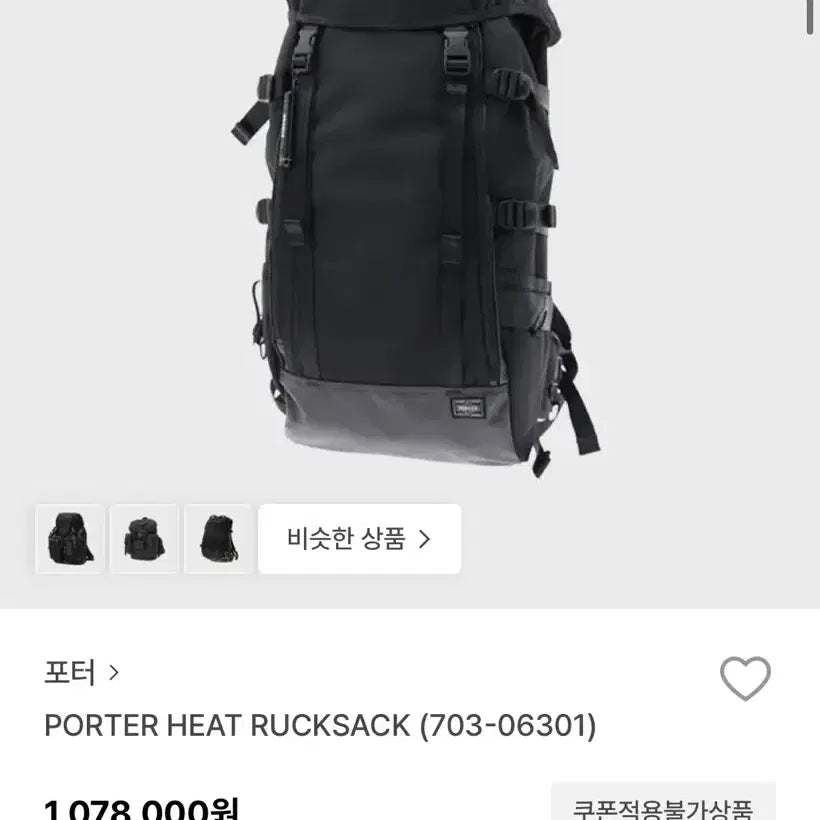Show the third side-view backpack thumbnail
Viewport: 820px width, 820px height.
(x=219, y=539)
